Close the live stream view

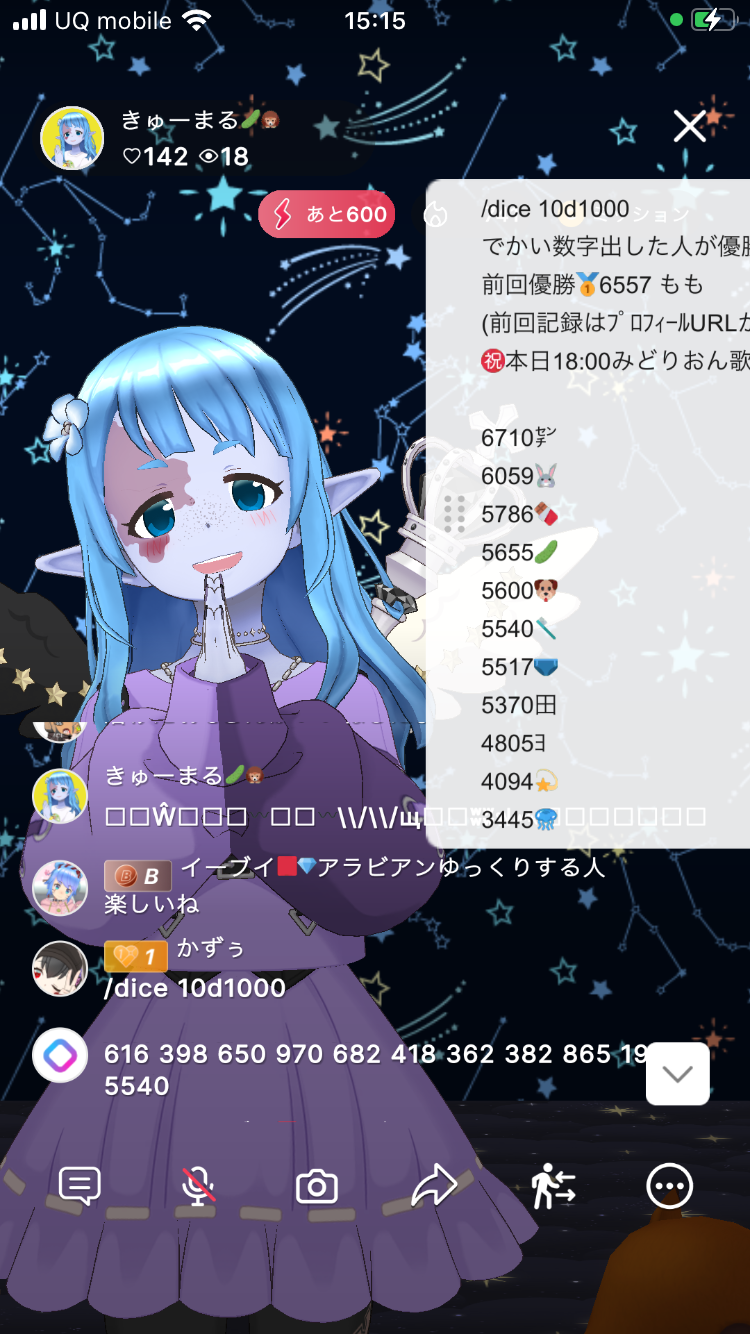click(x=689, y=127)
